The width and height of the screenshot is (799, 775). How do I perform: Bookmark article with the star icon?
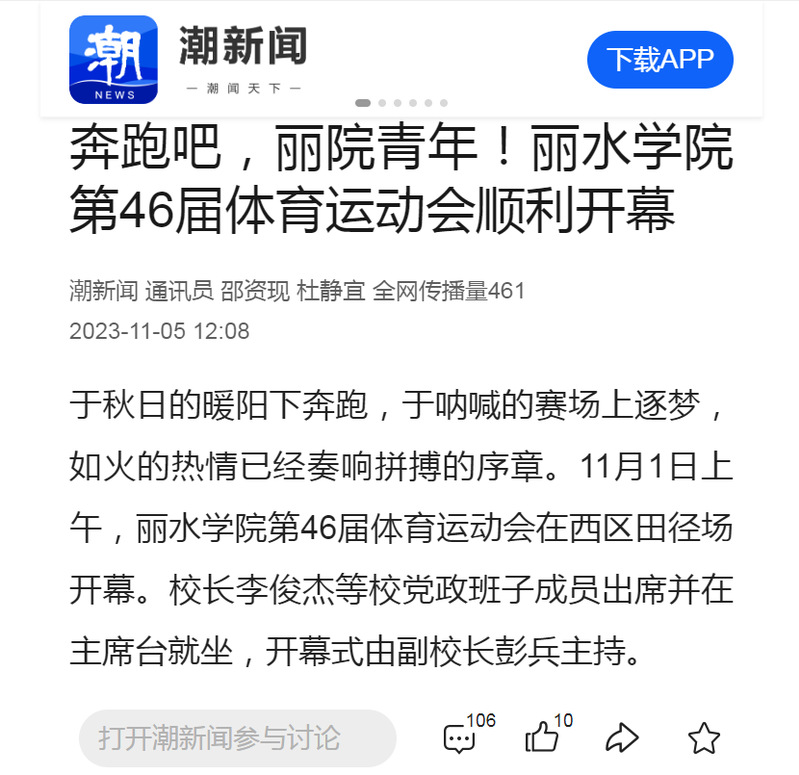tap(704, 739)
